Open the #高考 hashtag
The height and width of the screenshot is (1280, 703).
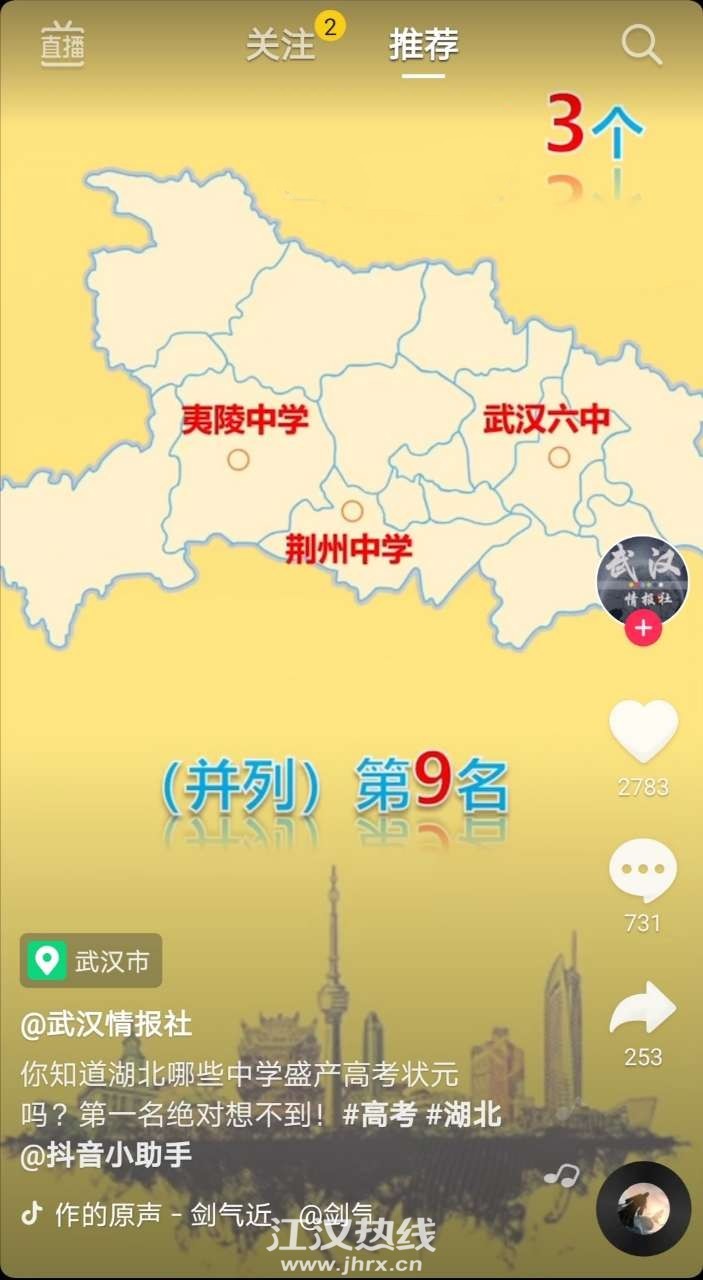click(x=379, y=1115)
